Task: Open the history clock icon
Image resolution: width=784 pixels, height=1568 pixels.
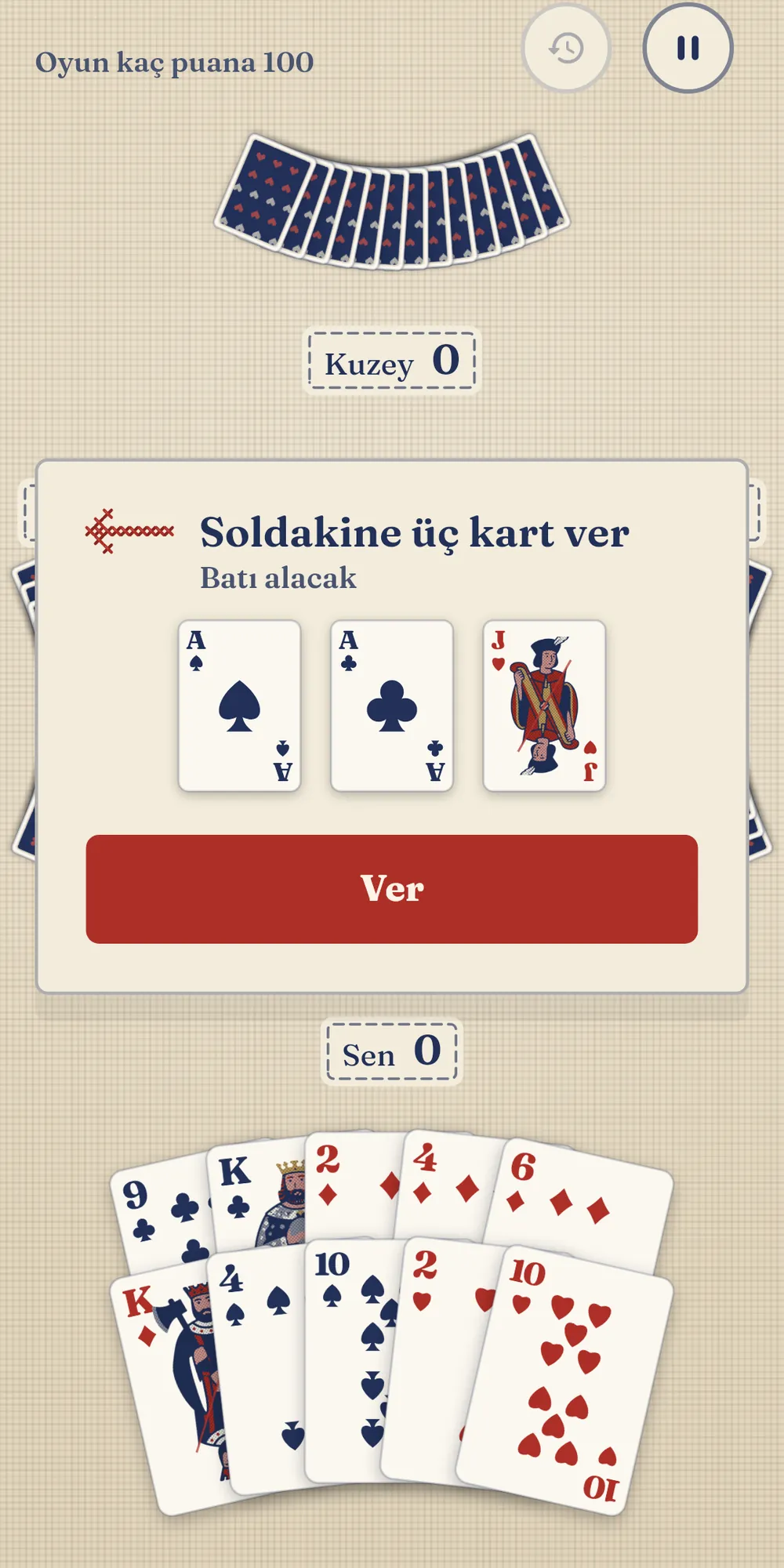Action: [566, 49]
